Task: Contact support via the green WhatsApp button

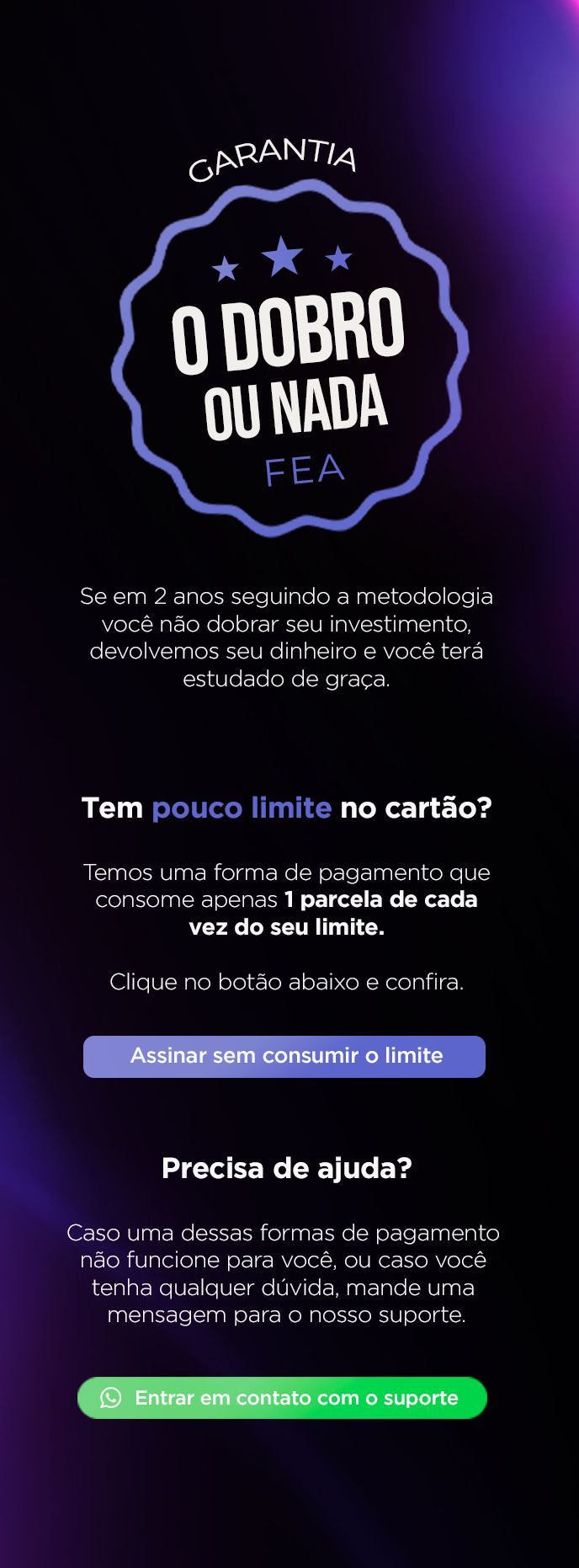Action: 283,1398
